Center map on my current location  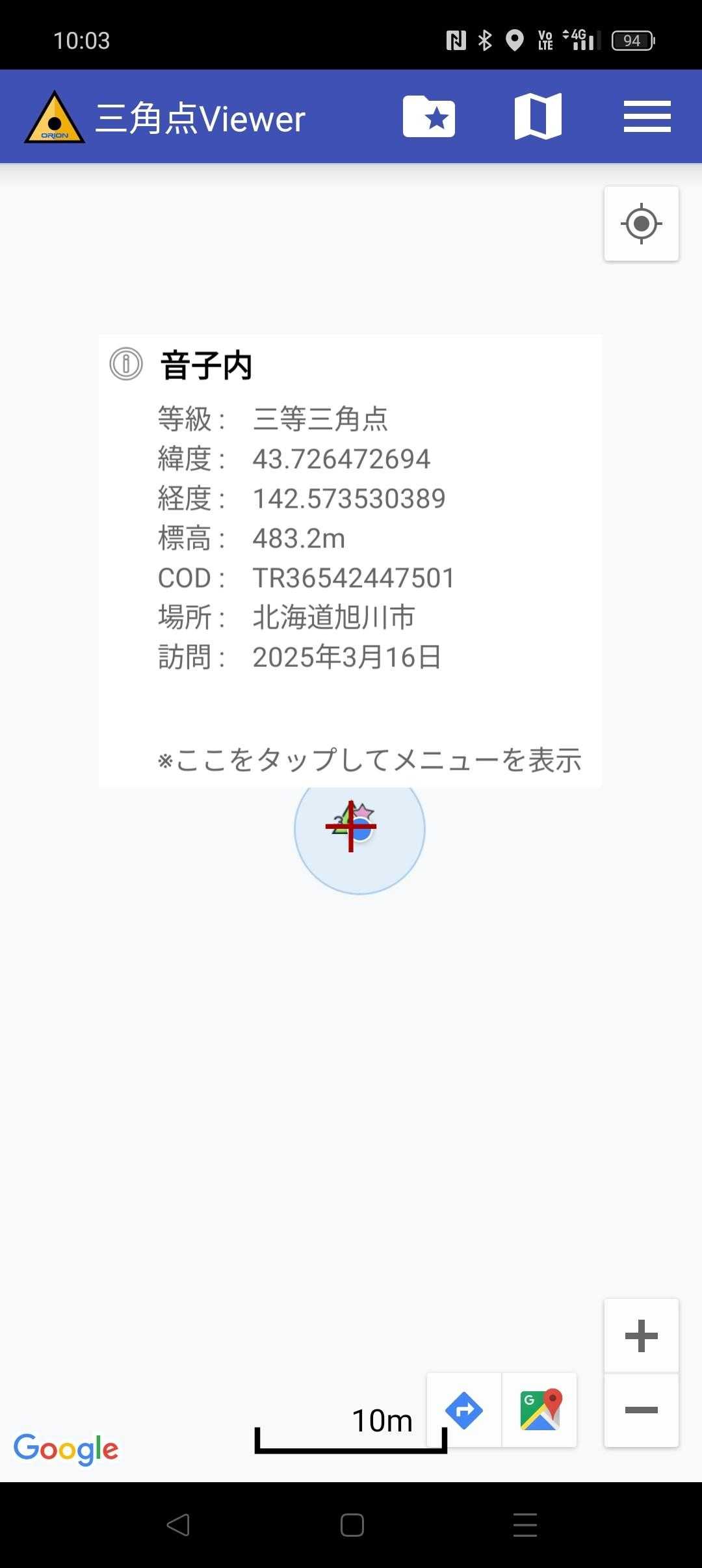pos(642,224)
